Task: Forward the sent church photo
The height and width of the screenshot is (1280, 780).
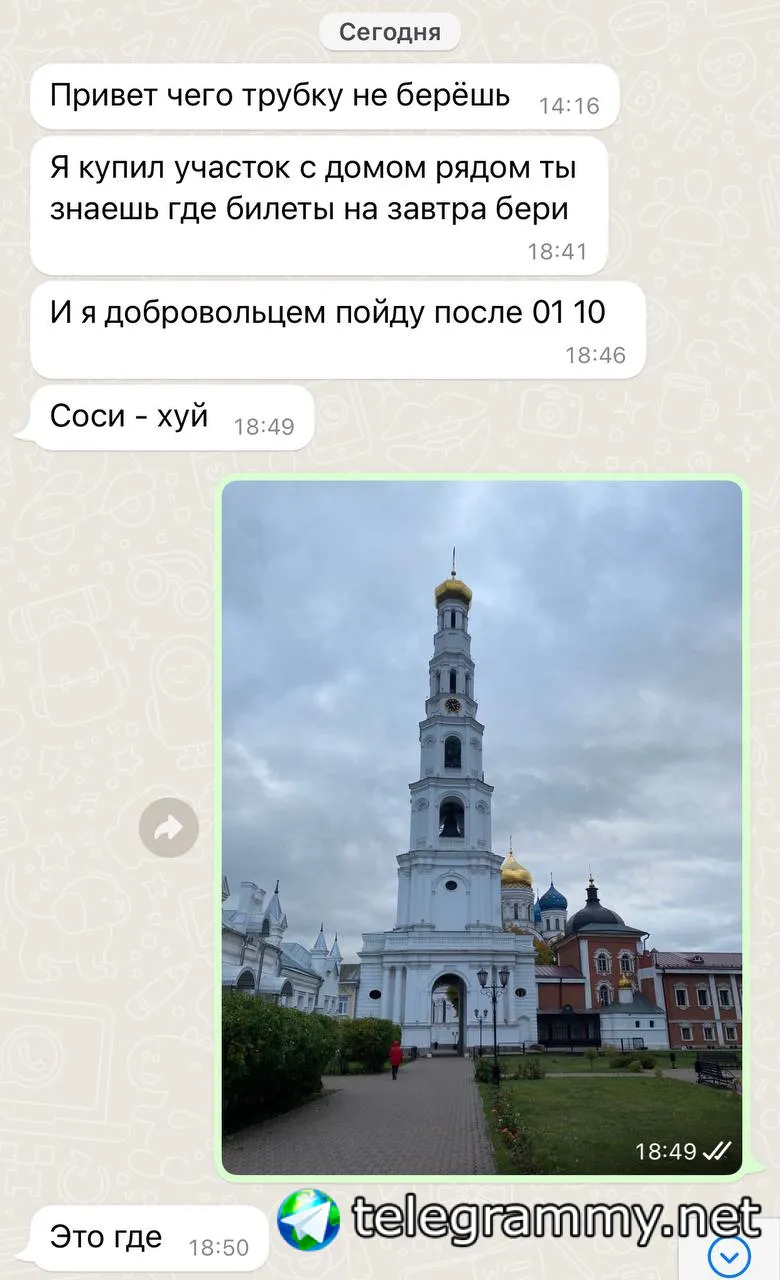Action: coord(168,827)
